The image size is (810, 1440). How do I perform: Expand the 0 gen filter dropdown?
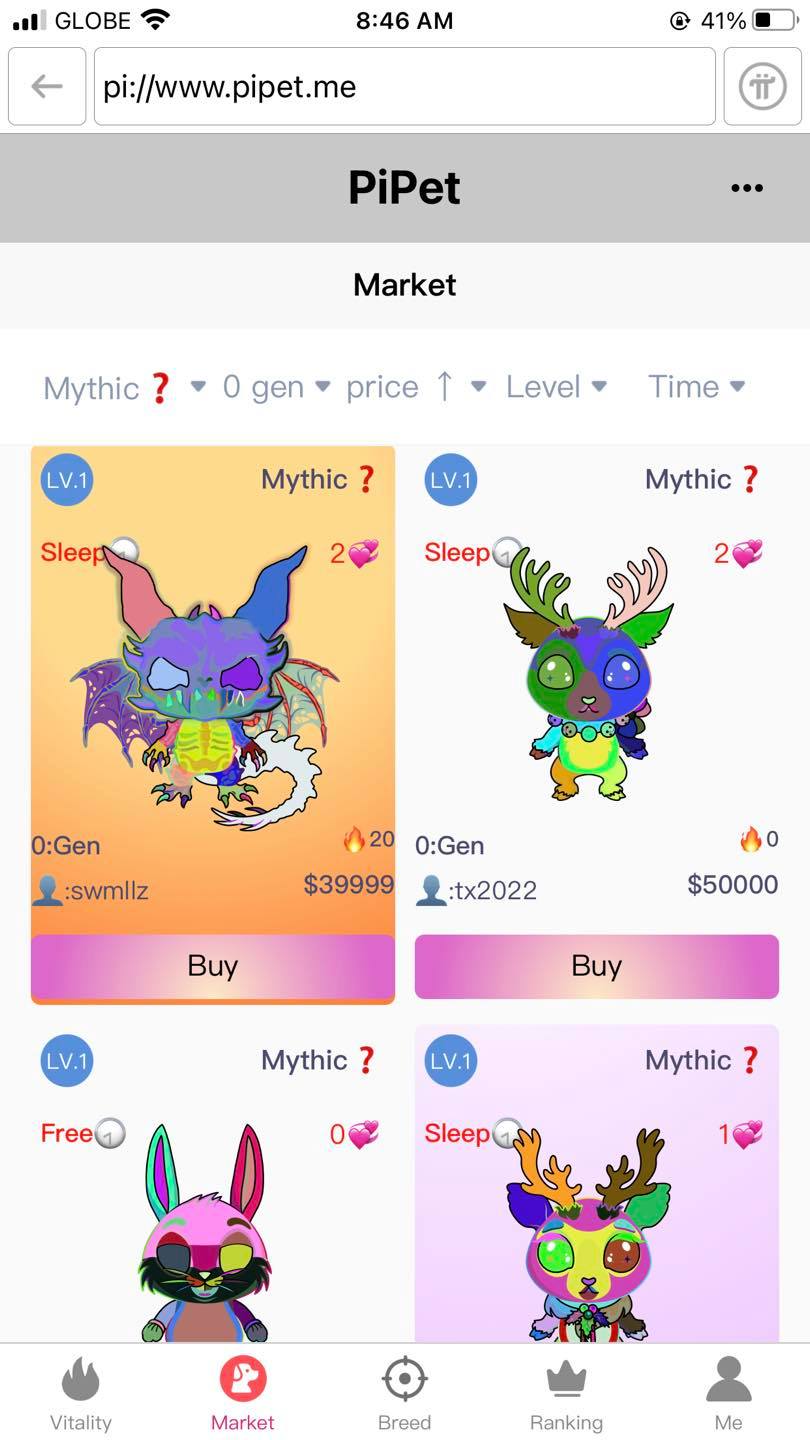point(275,387)
